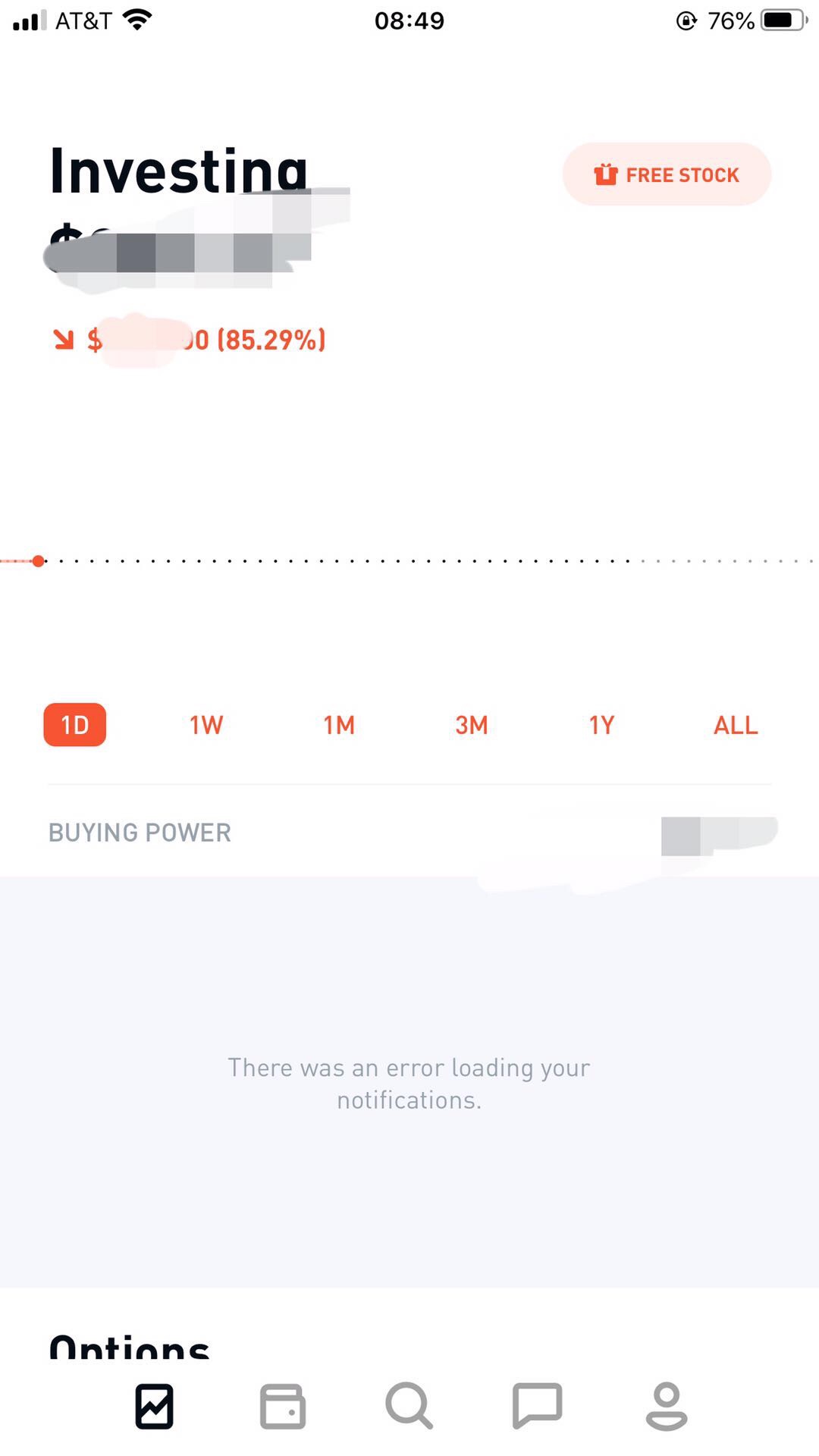Open the Buying Power row
This screenshot has height=1456, width=819.
point(409,832)
